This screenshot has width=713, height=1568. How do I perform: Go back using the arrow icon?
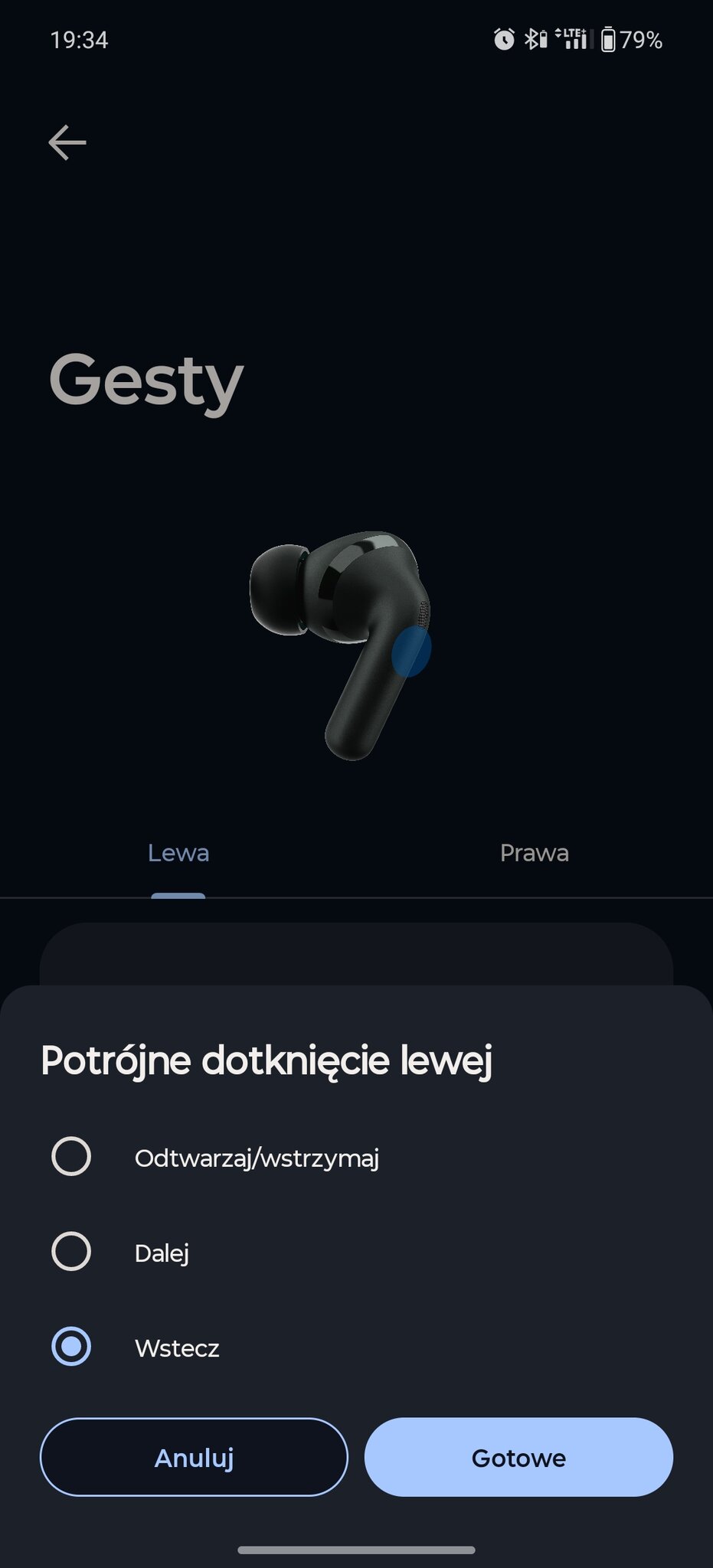coord(67,142)
